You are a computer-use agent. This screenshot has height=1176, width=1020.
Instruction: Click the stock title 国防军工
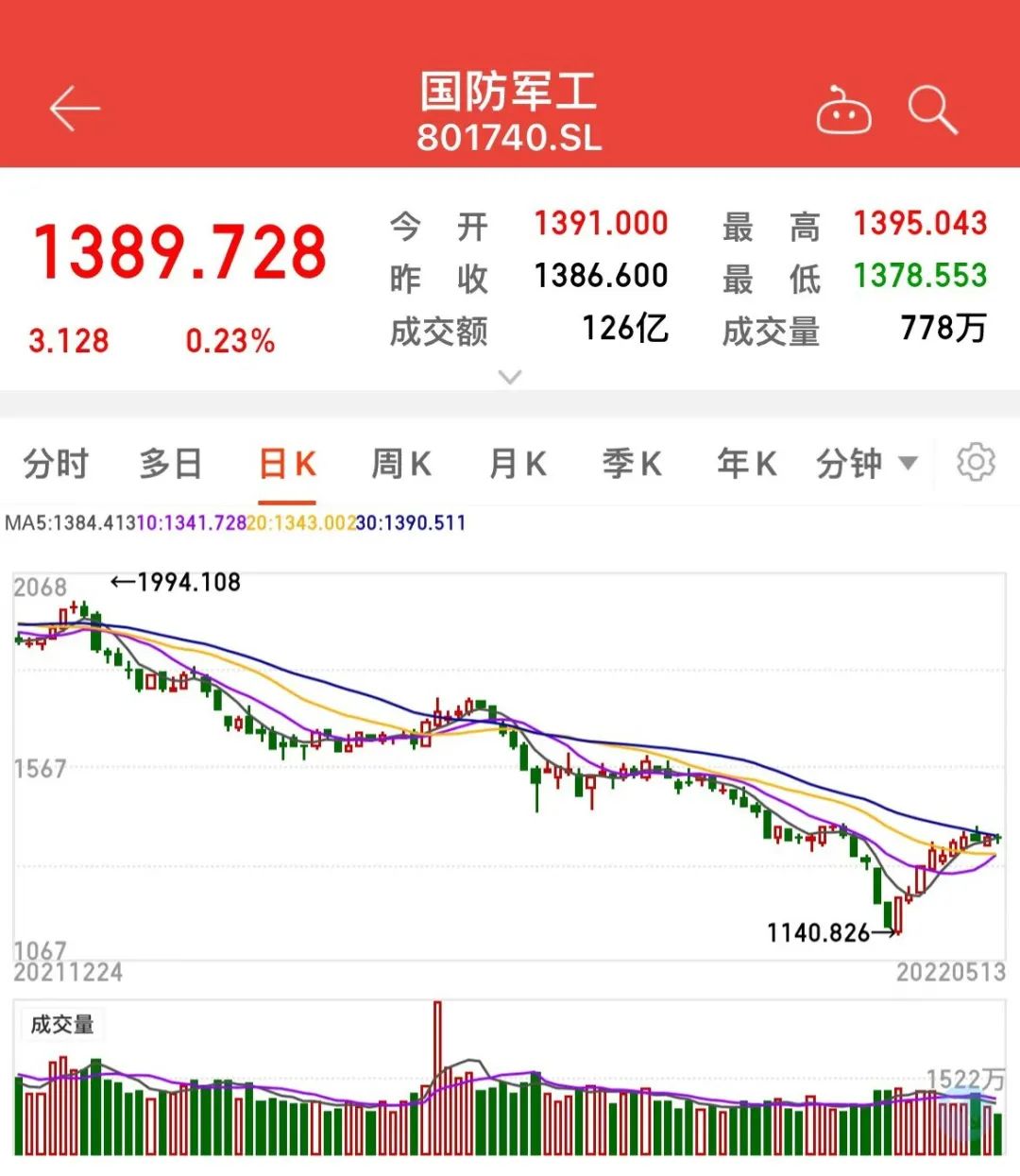tap(510, 93)
